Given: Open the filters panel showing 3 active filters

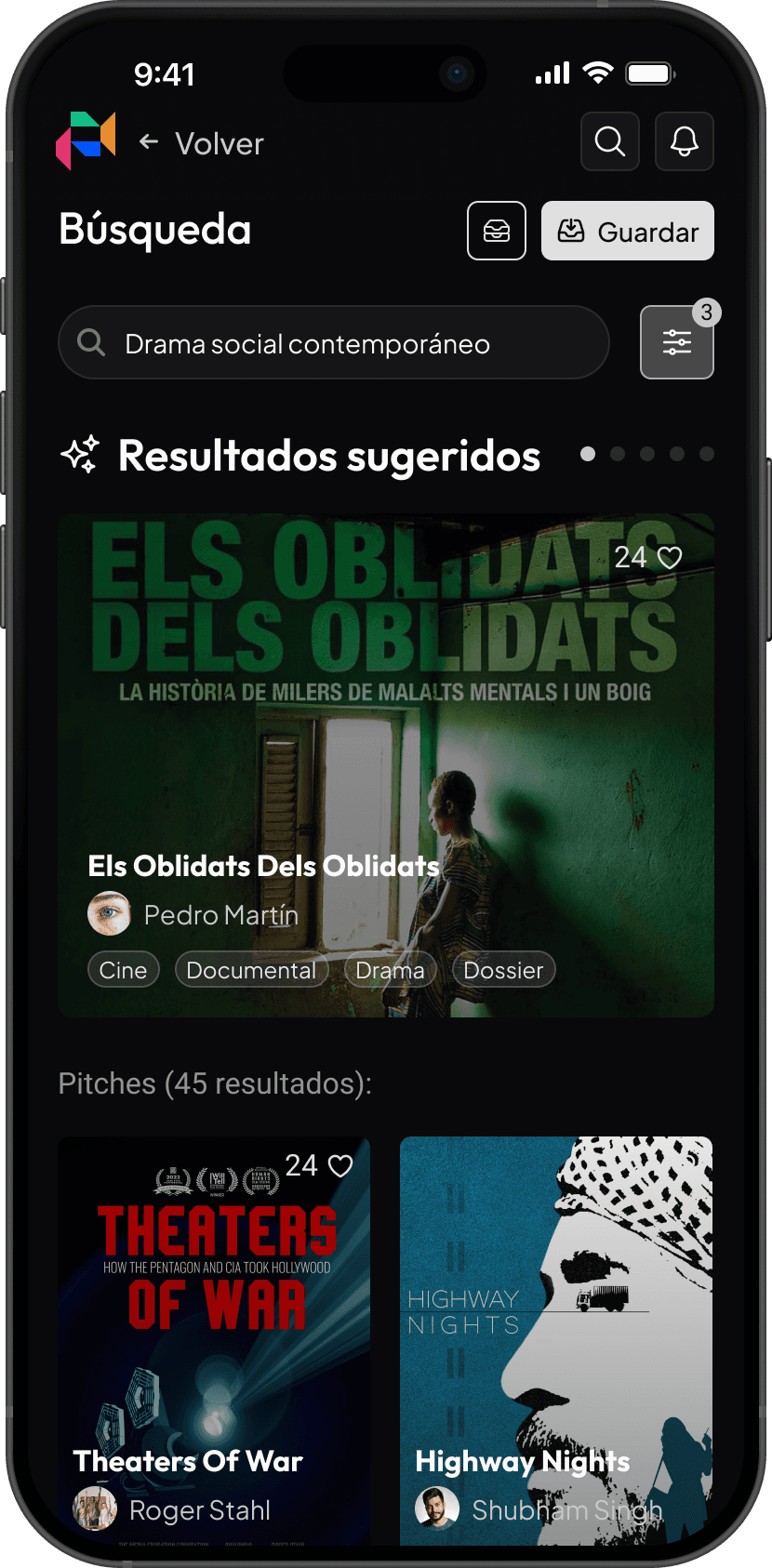Looking at the screenshot, I should tap(677, 341).
